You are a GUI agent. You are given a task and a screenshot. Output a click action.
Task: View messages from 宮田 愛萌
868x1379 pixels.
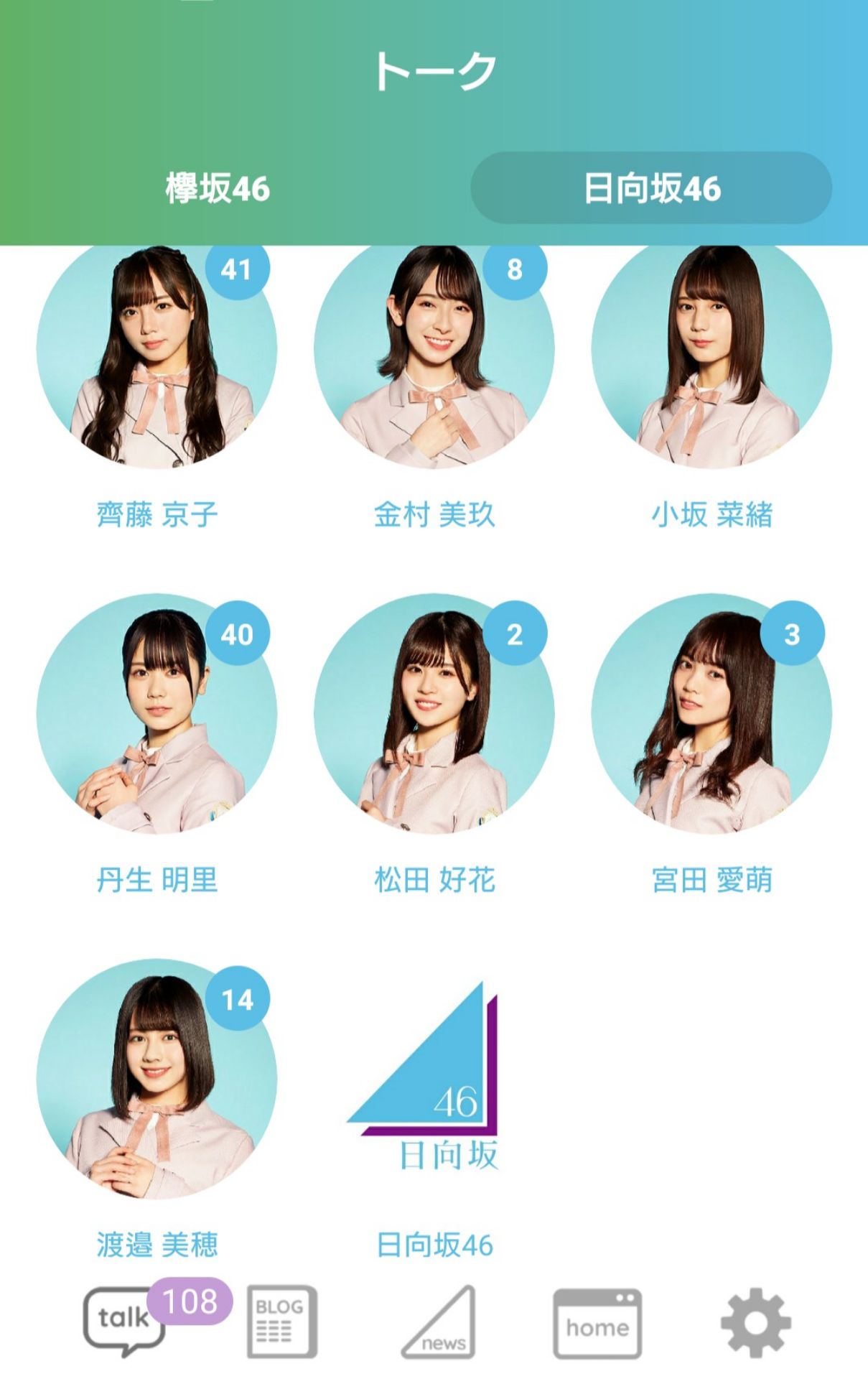pyautogui.click(x=711, y=715)
